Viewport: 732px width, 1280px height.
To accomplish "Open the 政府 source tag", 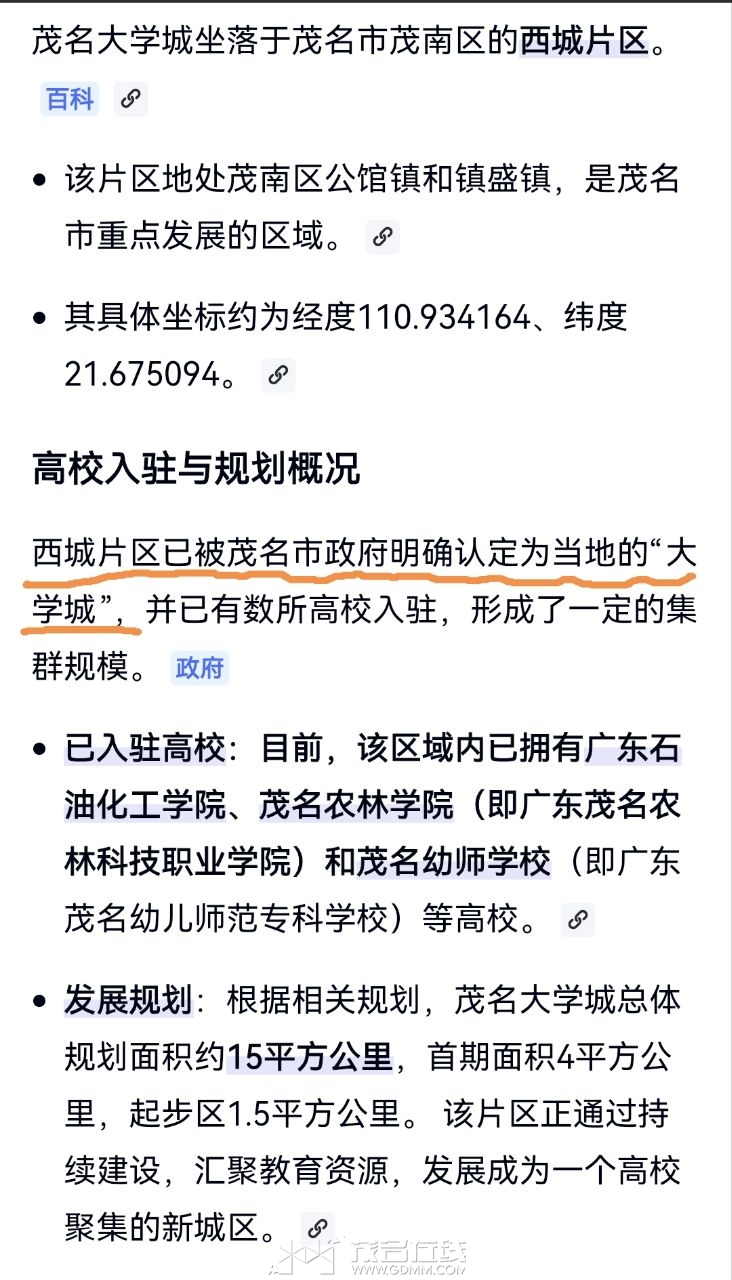I will point(200,668).
